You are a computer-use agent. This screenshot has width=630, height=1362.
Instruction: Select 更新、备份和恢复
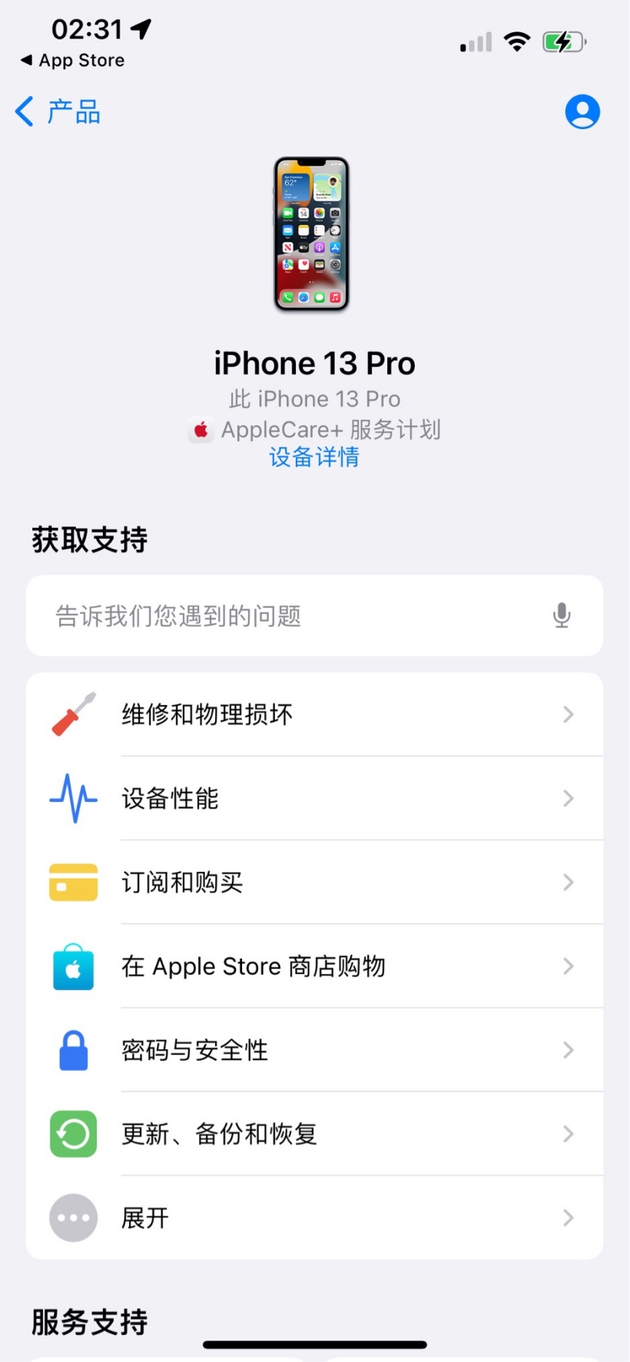pos(314,1135)
